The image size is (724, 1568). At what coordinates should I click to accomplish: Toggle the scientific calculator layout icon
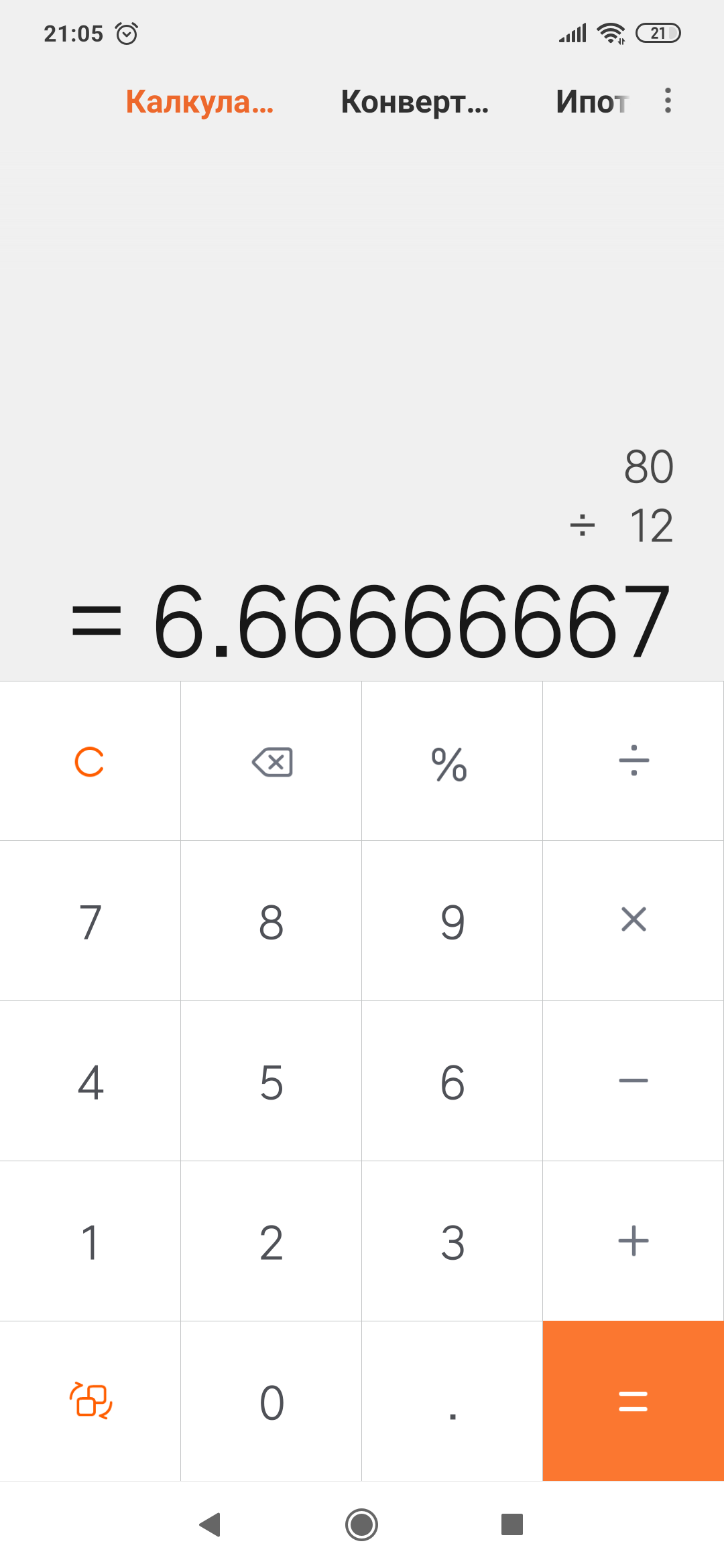[90, 1400]
